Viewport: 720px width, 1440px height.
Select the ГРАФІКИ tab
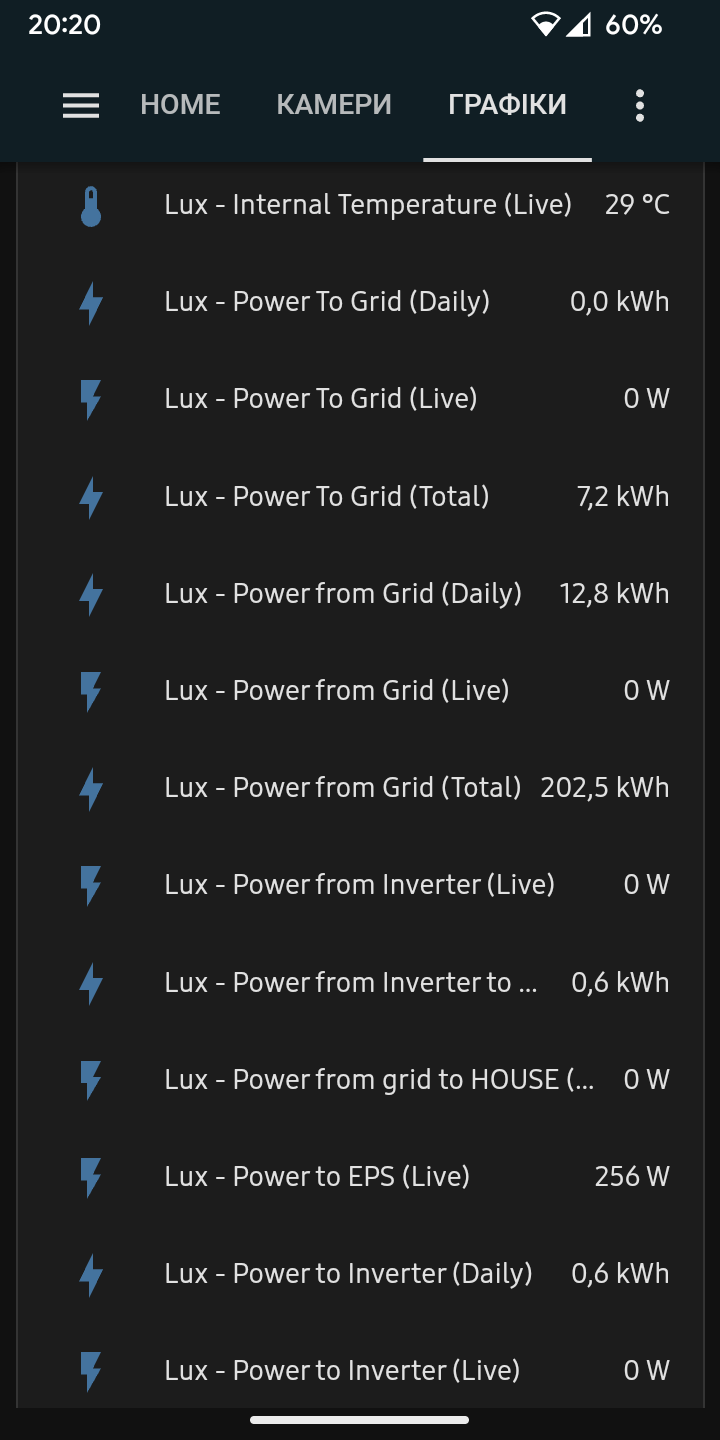pyautogui.click(x=507, y=105)
